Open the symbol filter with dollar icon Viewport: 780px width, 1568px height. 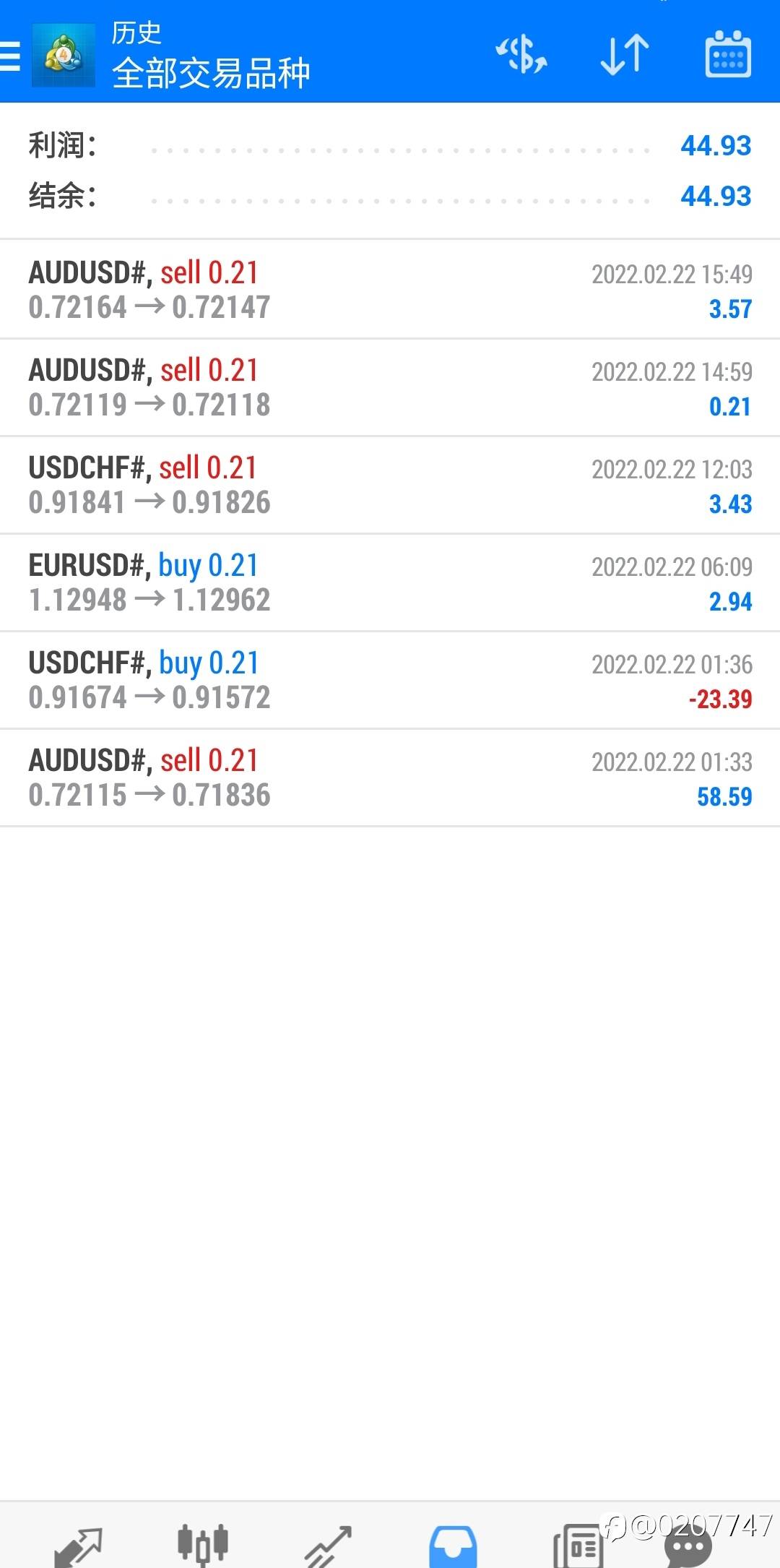tap(521, 55)
